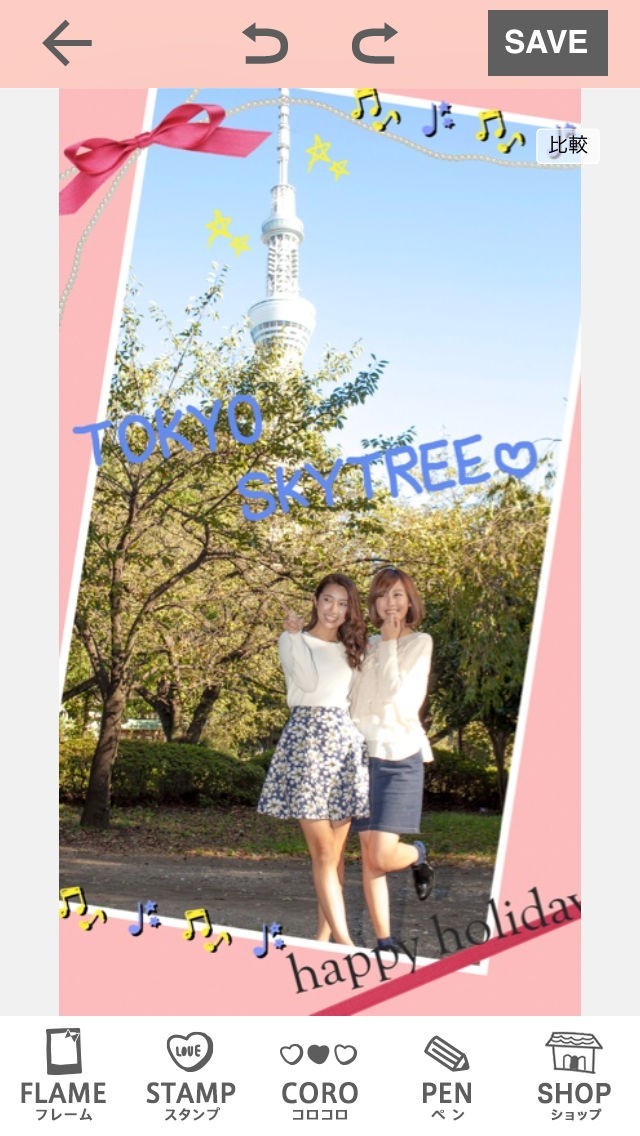Open the SHOP

coord(573,1075)
